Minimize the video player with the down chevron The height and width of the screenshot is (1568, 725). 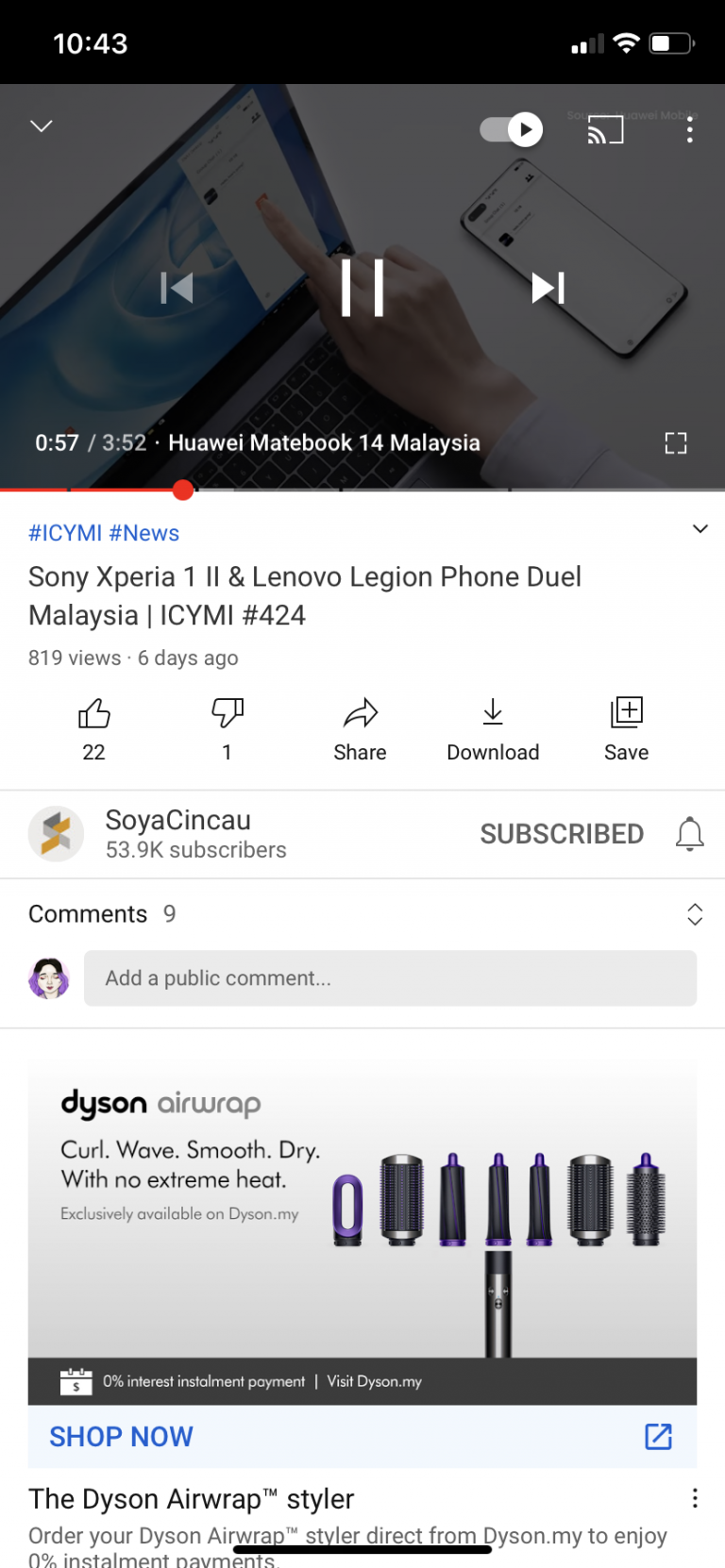(41, 125)
